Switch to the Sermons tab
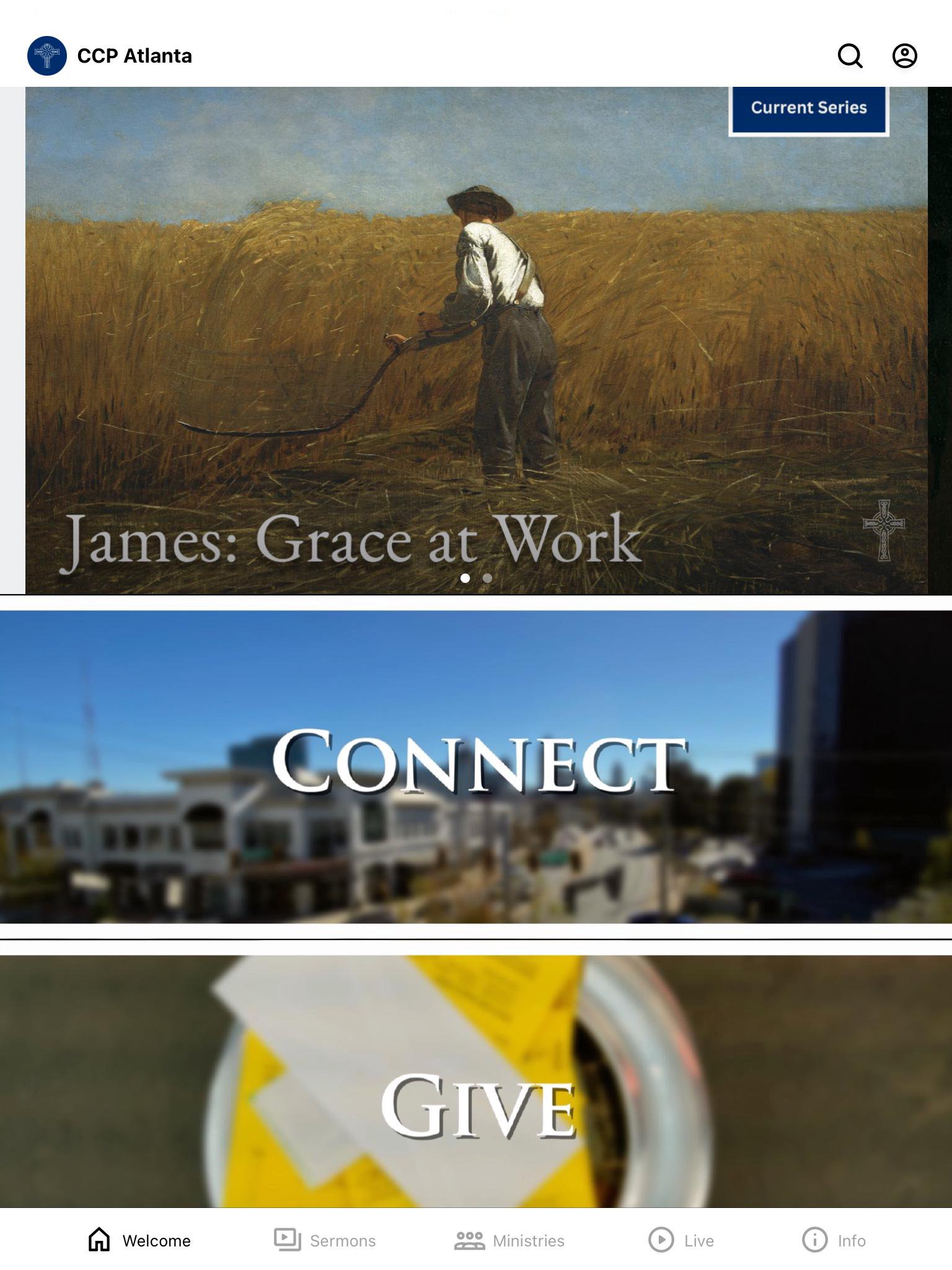This screenshot has width=952, height=1270. coord(325,1240)
